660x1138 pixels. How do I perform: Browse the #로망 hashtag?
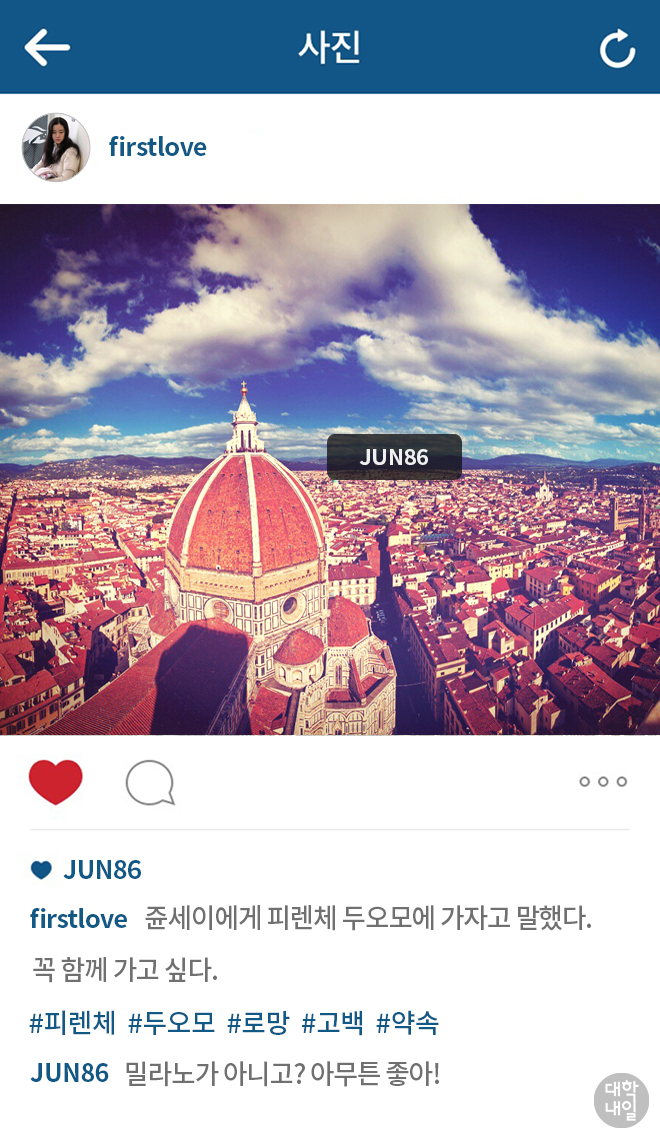(258, 1023)
